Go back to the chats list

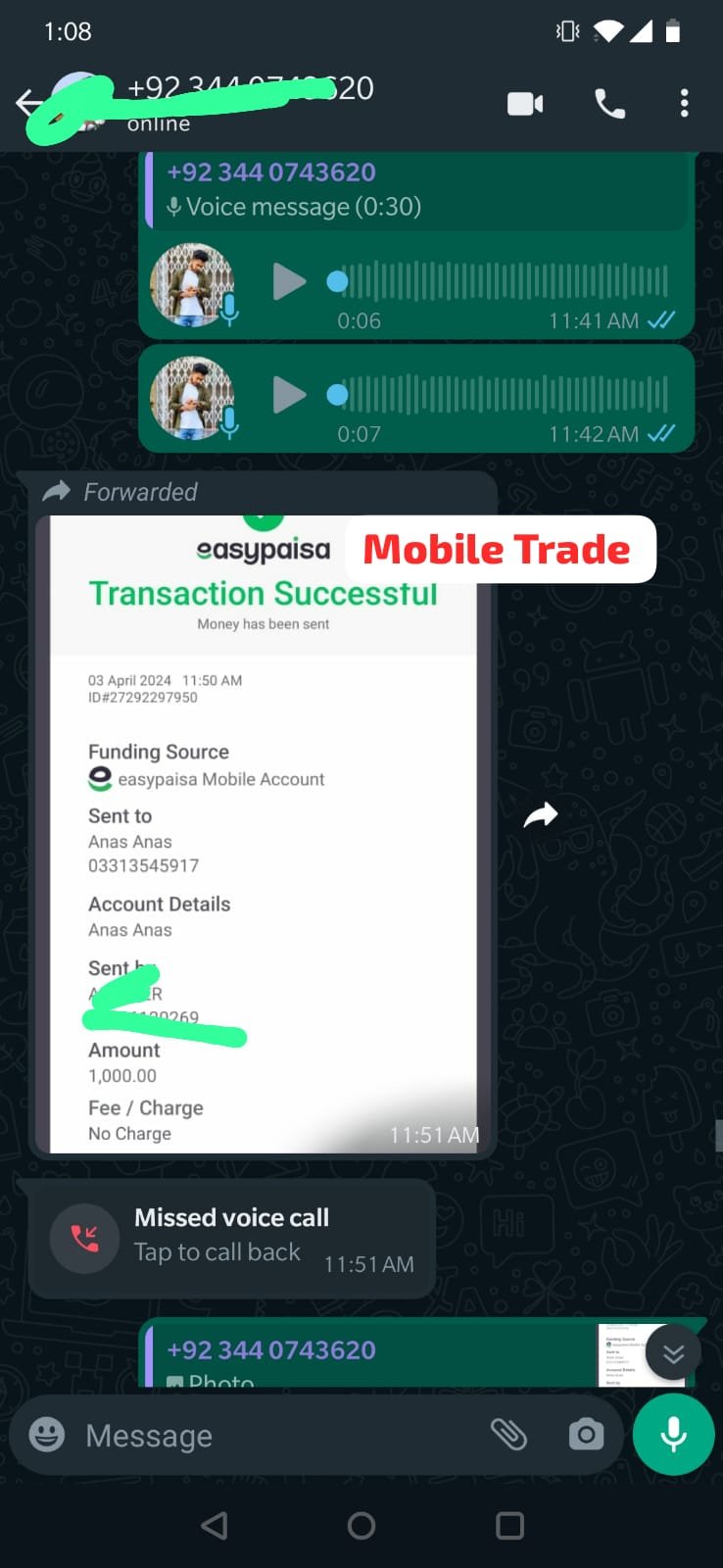(29, 103)
